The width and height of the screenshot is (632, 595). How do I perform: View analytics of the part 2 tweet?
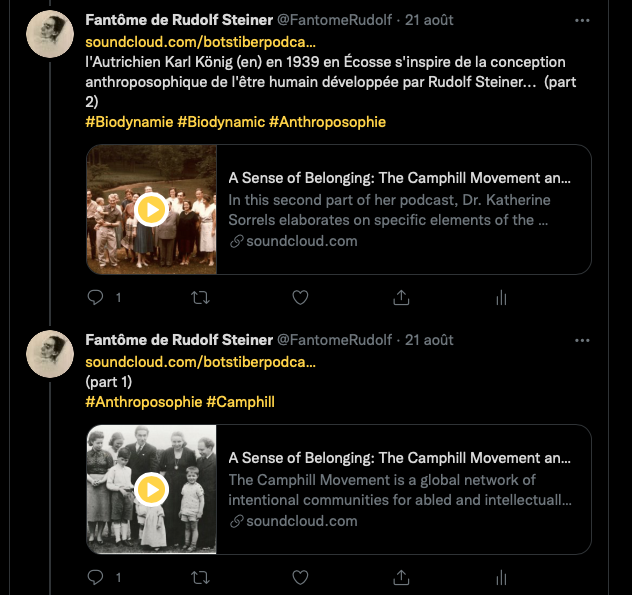tap(502, 297)
